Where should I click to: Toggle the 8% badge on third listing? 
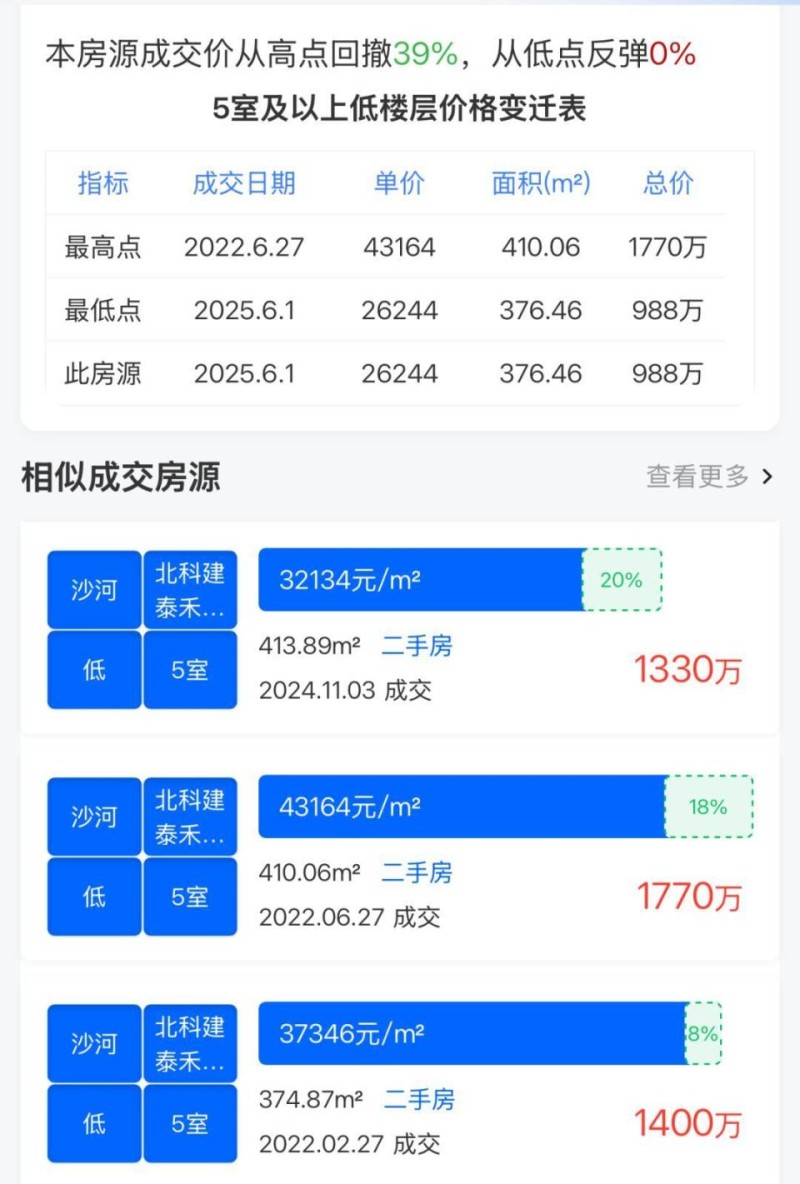[x=705, y=1034]
